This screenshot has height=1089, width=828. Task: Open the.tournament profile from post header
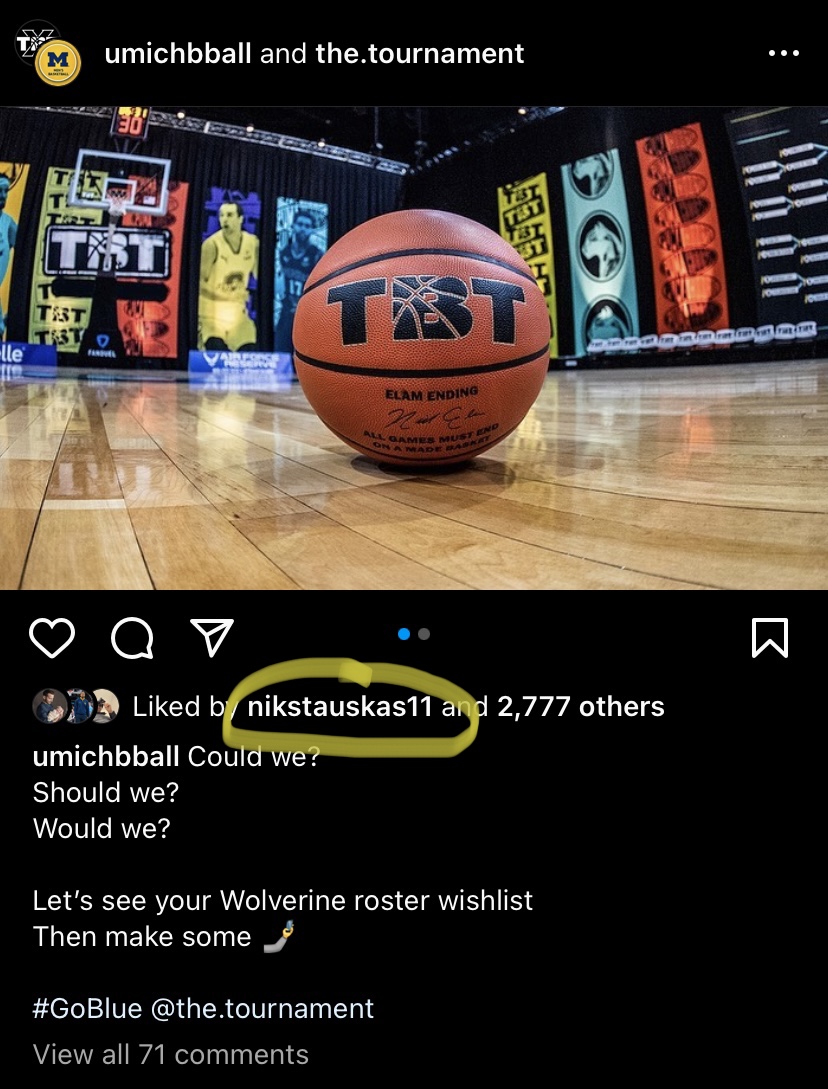point(420,53)
